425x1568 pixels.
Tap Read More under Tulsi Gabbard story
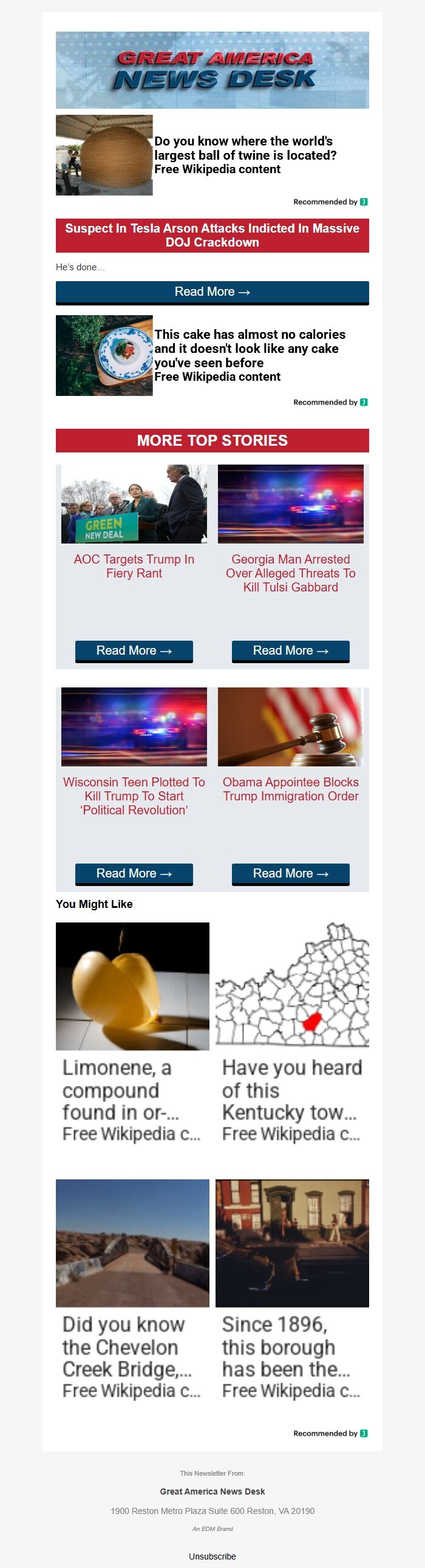[290, 650]
